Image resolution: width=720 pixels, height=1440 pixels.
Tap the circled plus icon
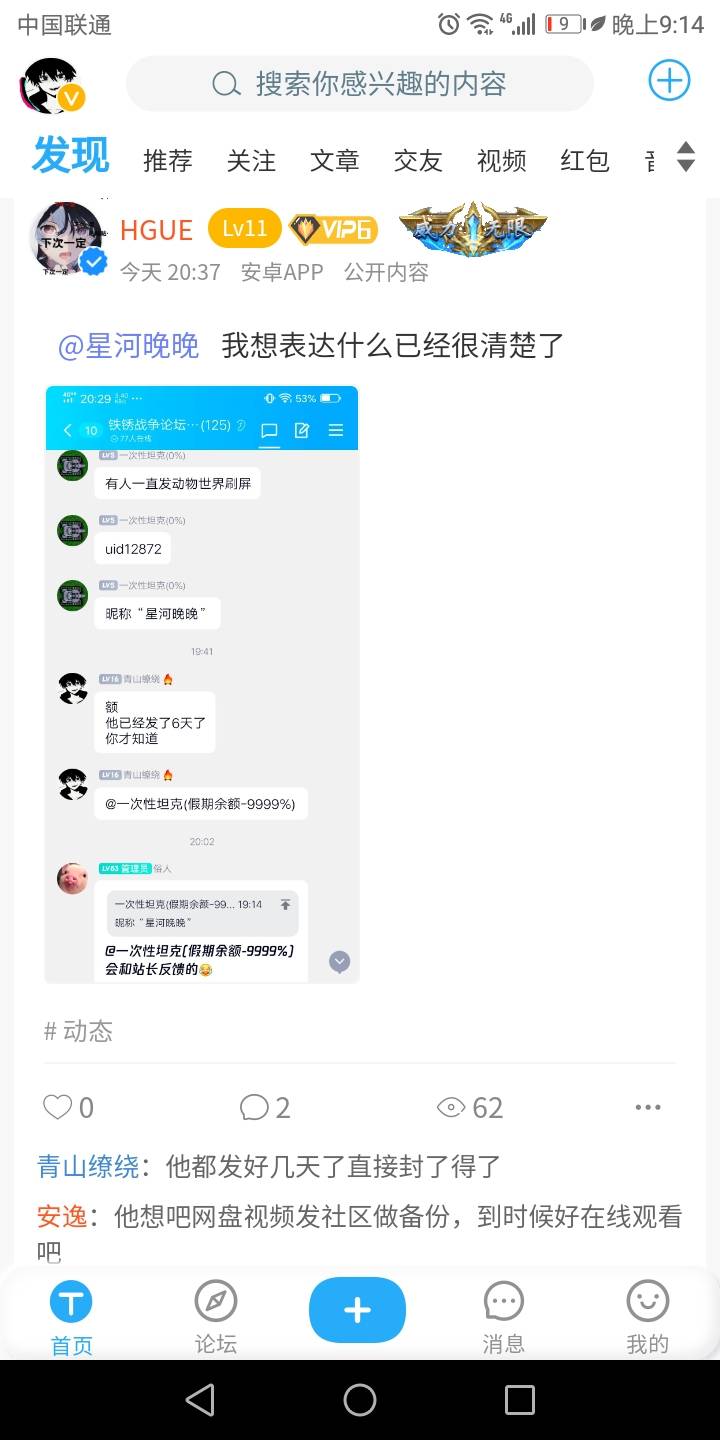[669, 81]
